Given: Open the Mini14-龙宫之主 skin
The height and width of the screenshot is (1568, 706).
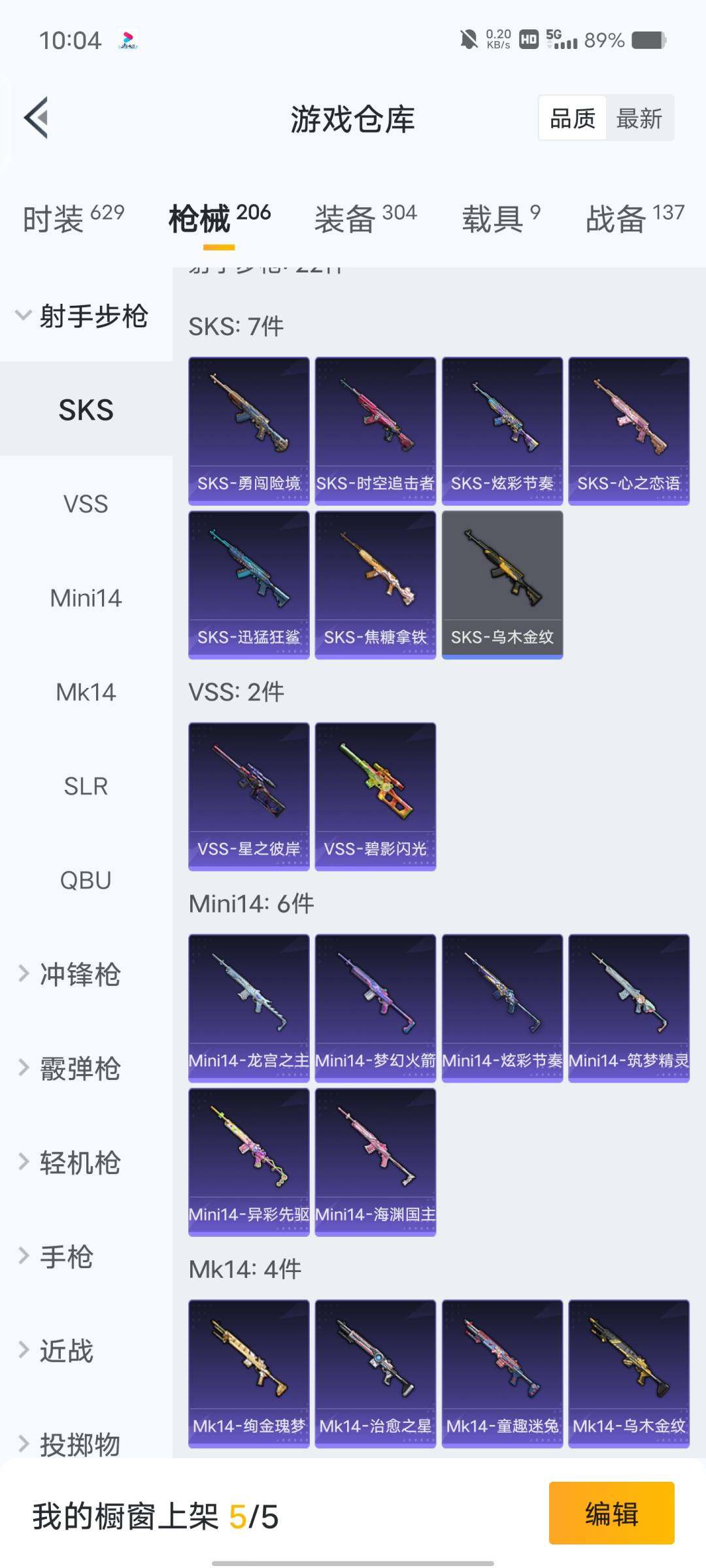Looking at the screenshot, I should [x=248, y=1007].
